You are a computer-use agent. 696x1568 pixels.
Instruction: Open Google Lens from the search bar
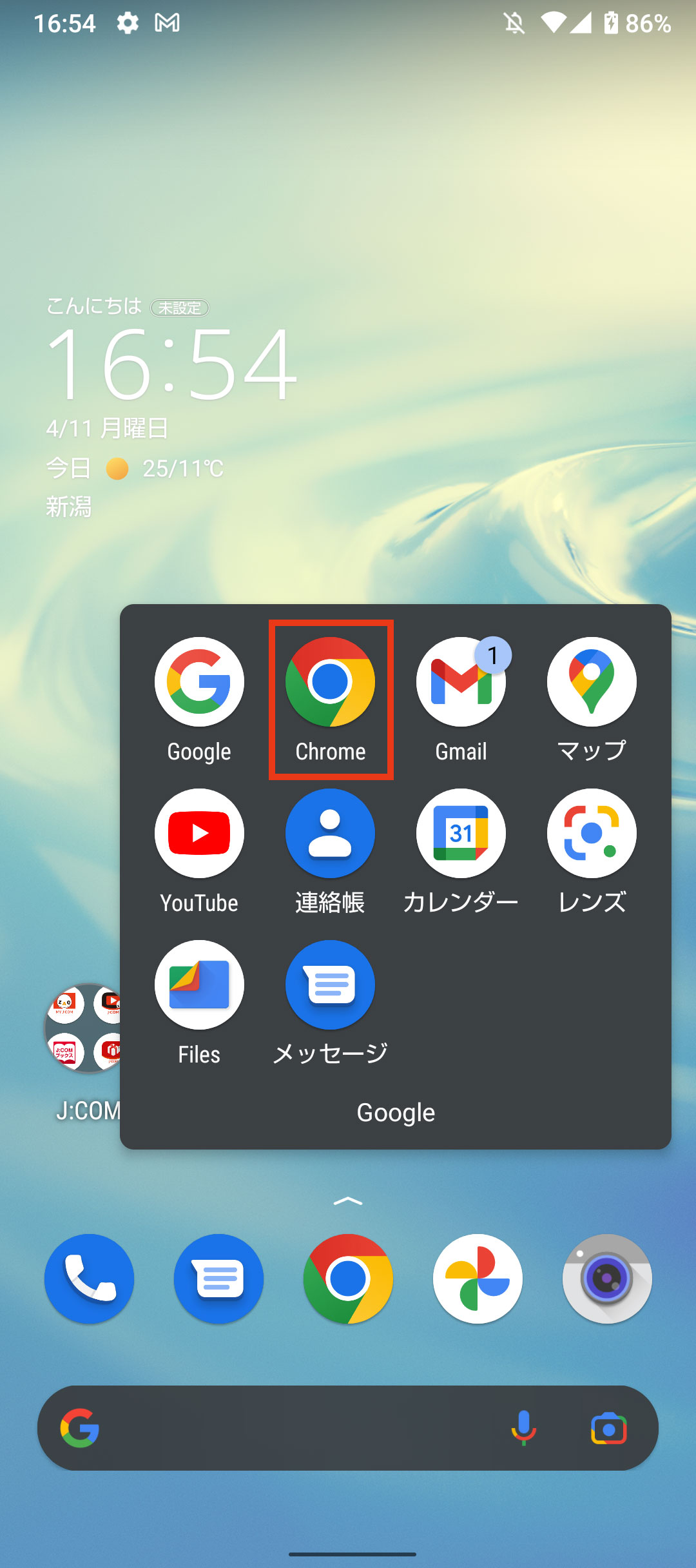point(608,1429)
